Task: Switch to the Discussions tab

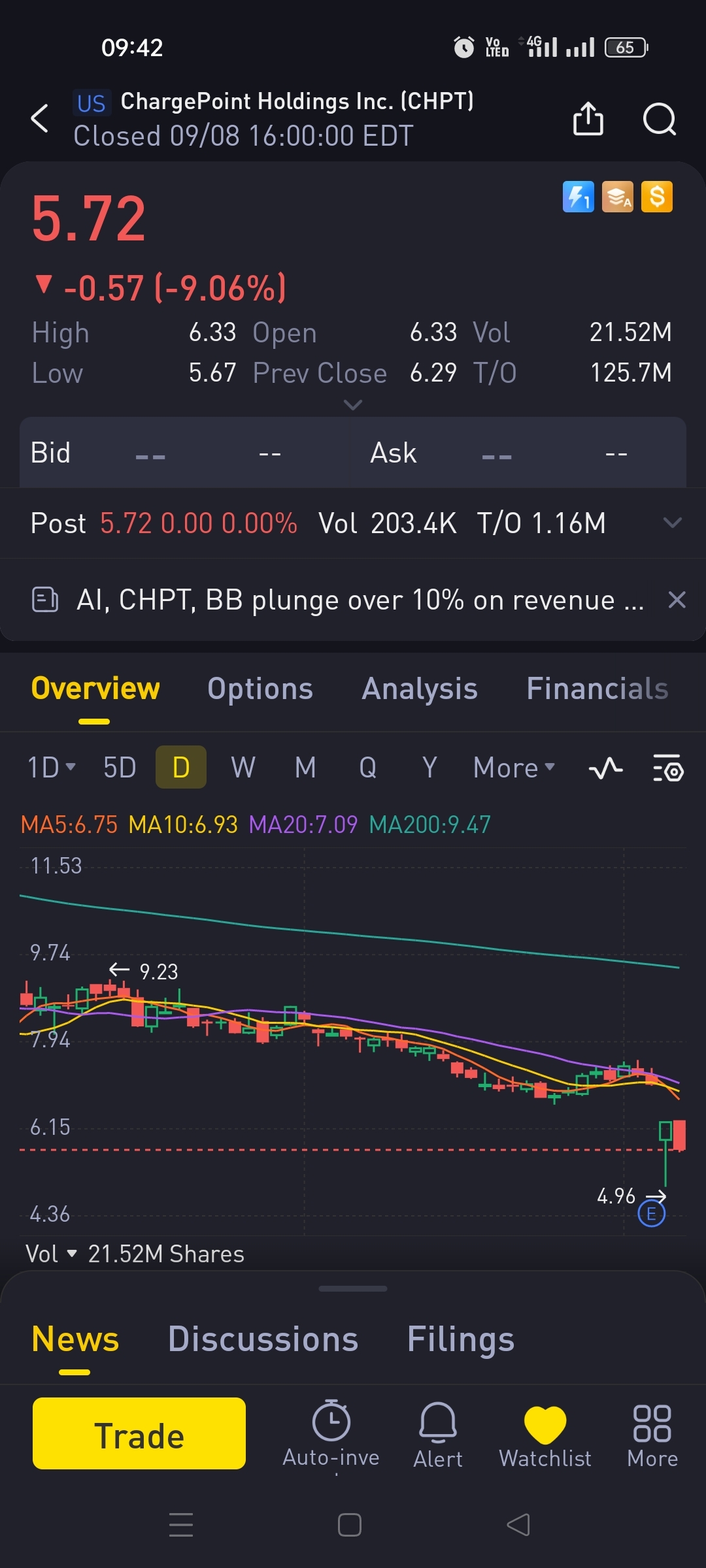Action: (263, 1339)
